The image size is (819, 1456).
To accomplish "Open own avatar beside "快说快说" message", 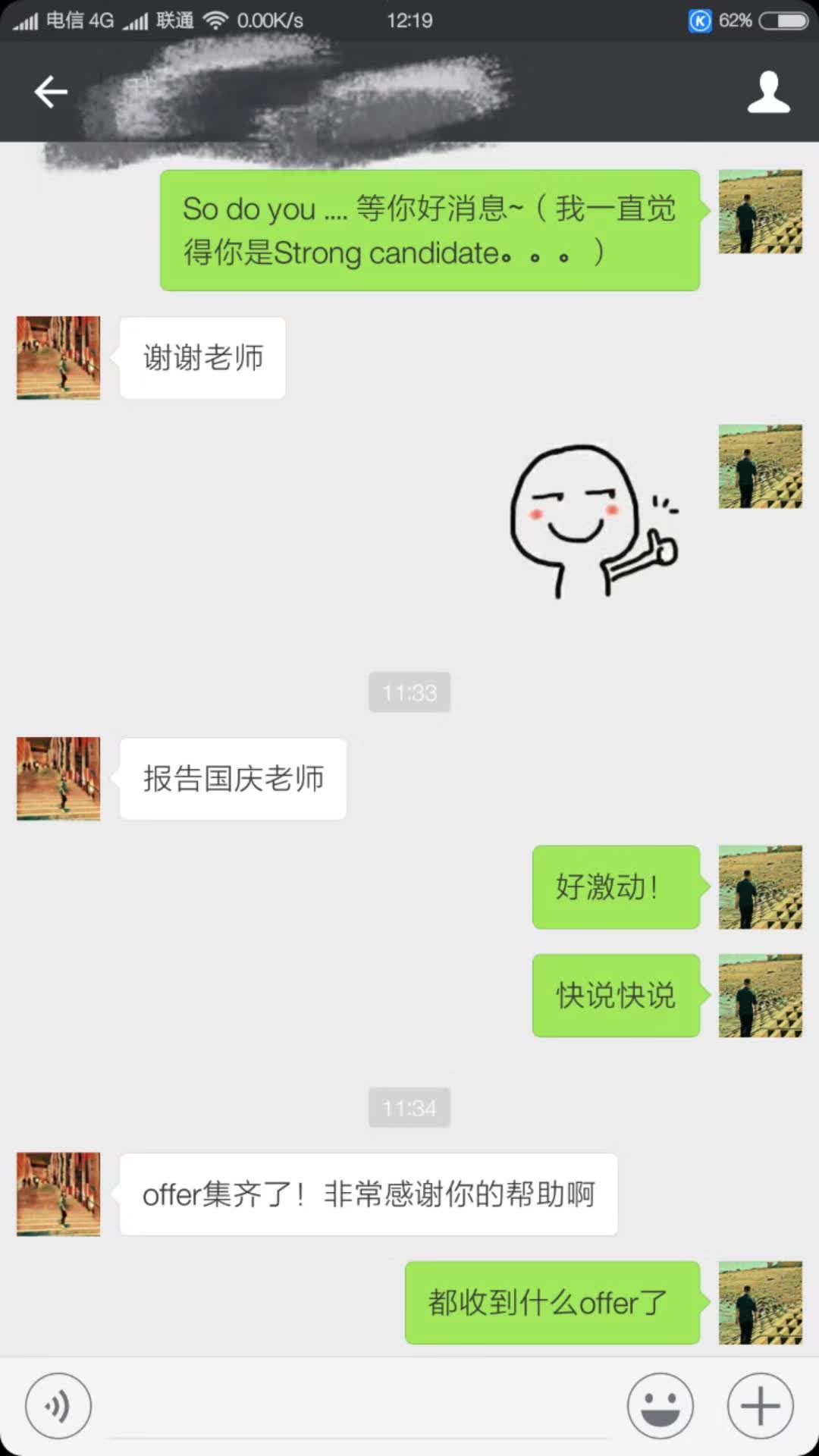I will (x=760, y=996).
